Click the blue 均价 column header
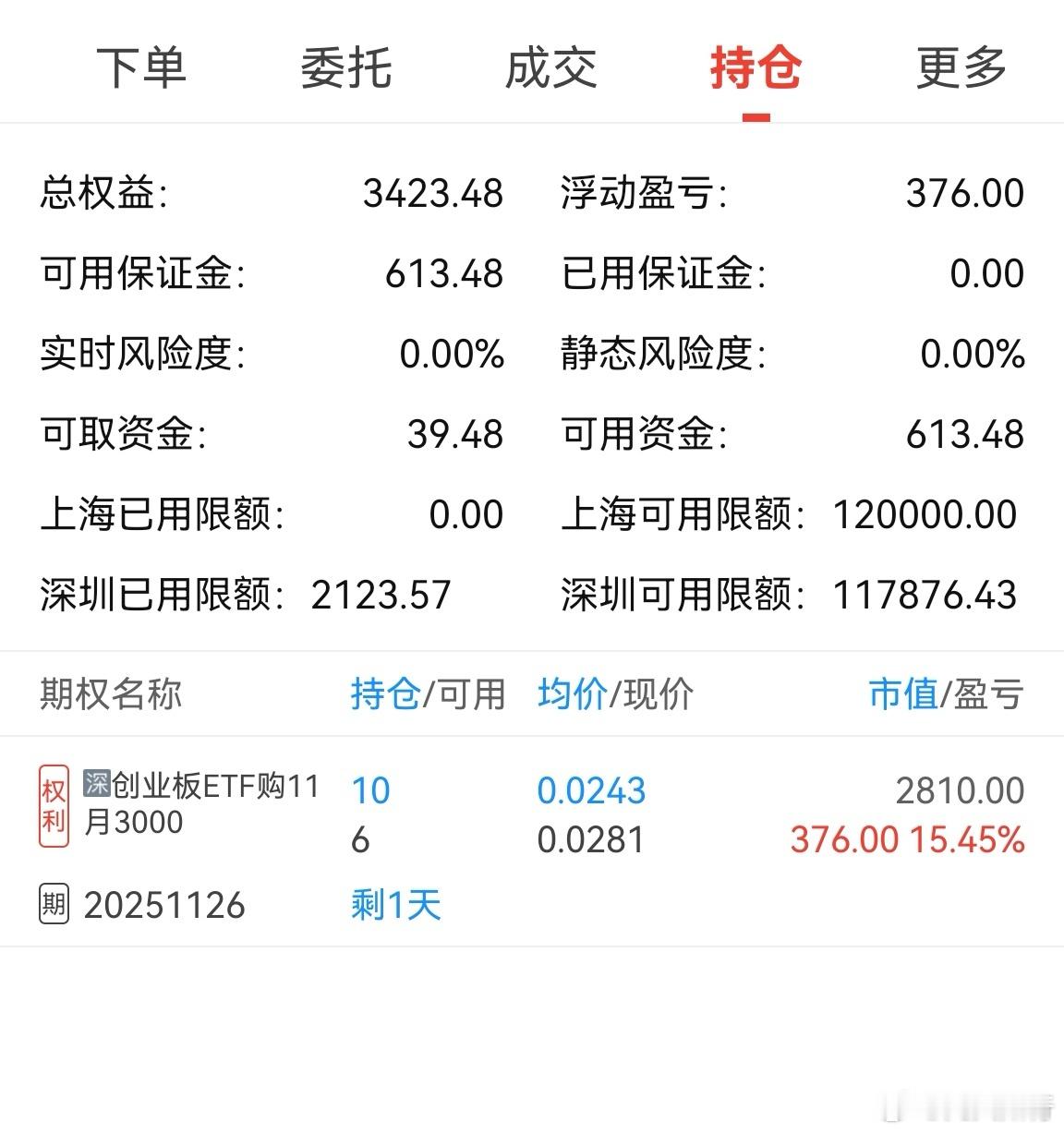Viewport: 1064px width, 1133px height. pyautogui.click(x=572, y=693)
